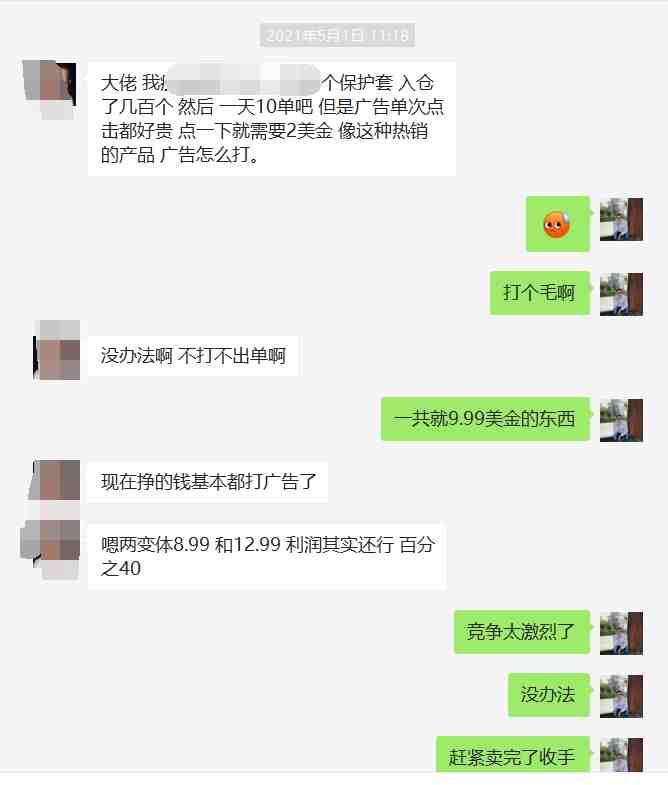Open sender's avatar beside '打个毛啊' message
This screenshot has width=668, height=785.
[x=621, y=294]
